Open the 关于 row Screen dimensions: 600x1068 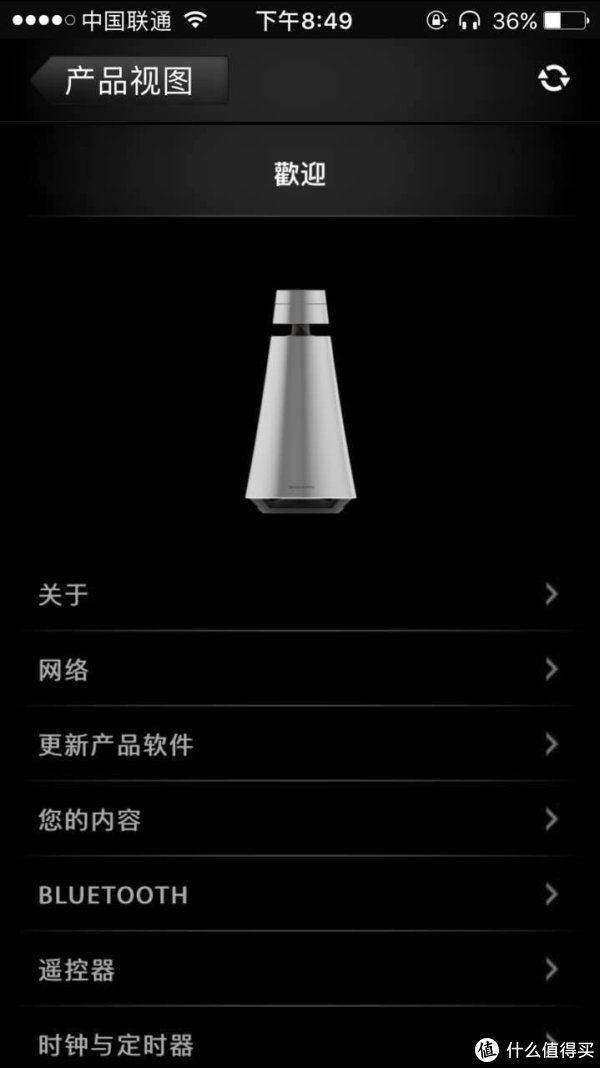click(300, 595)
